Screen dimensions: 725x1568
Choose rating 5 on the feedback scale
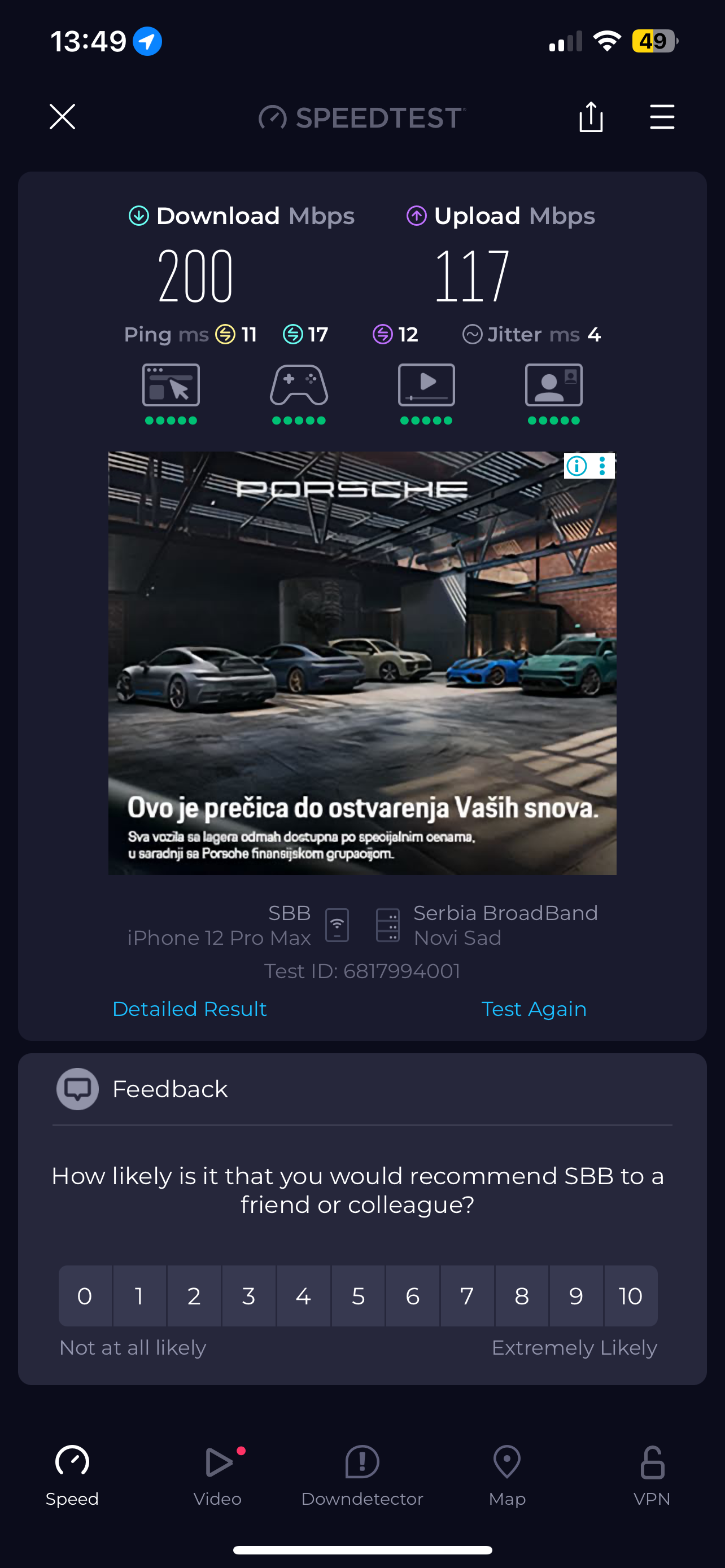358,1296
